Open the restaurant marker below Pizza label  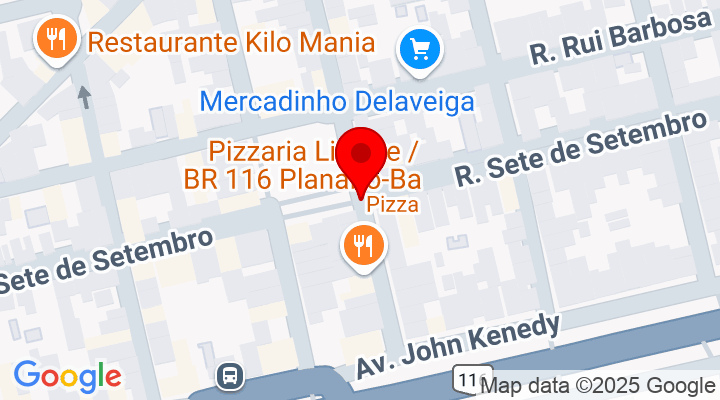[363, 245]
